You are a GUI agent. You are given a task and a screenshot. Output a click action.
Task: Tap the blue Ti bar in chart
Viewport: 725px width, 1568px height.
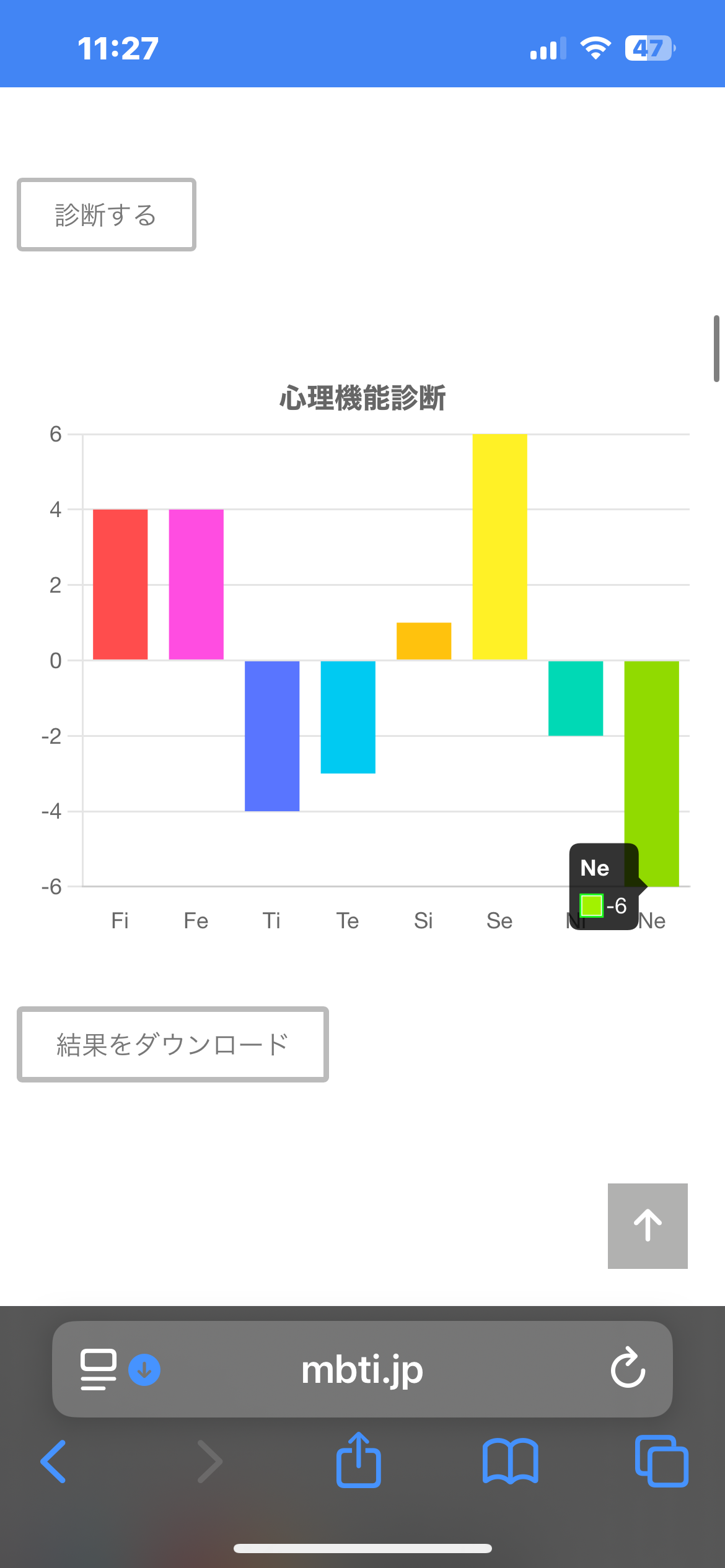tap(272, 736)
